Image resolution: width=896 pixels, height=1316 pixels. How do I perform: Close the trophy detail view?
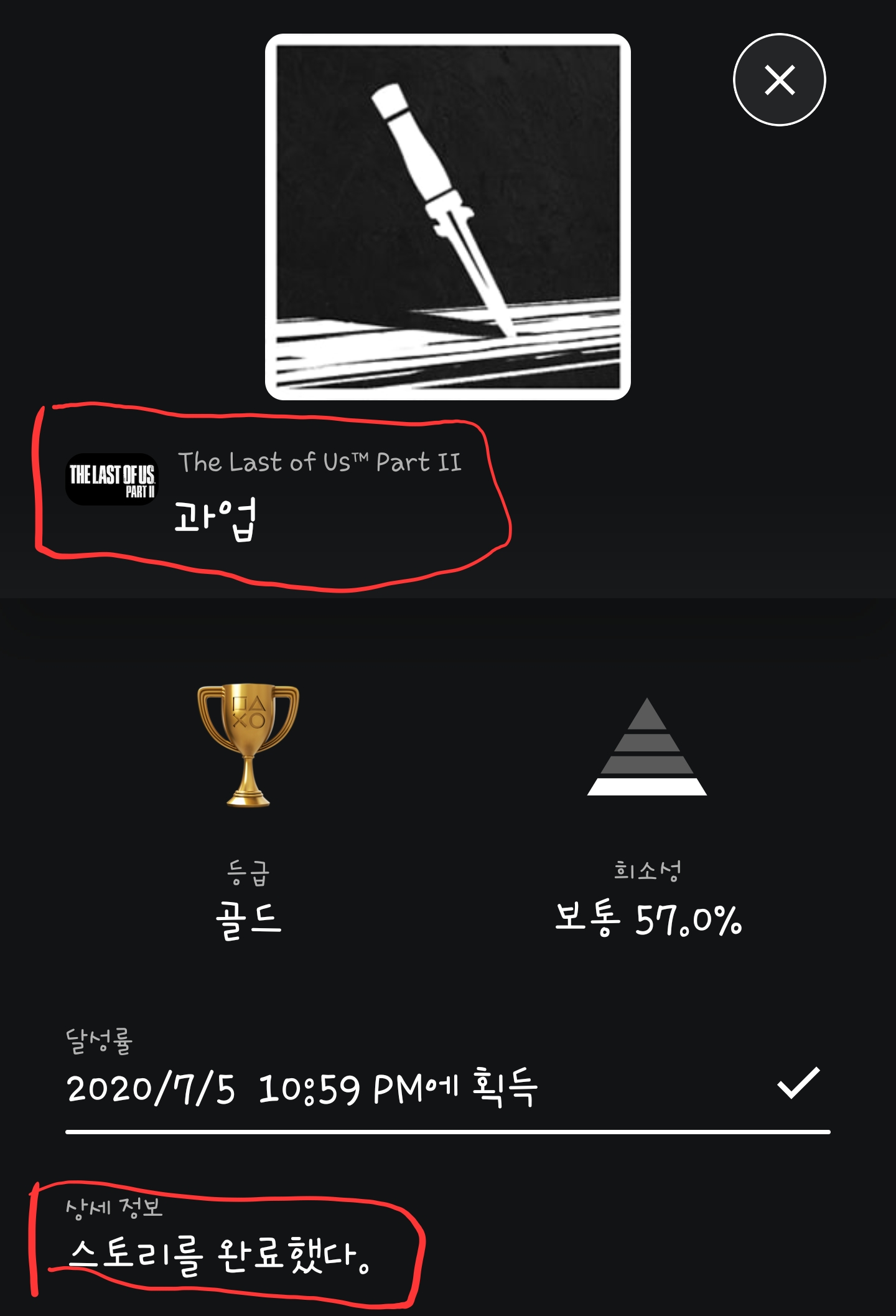pyautogui.click(x=779, y=80)
